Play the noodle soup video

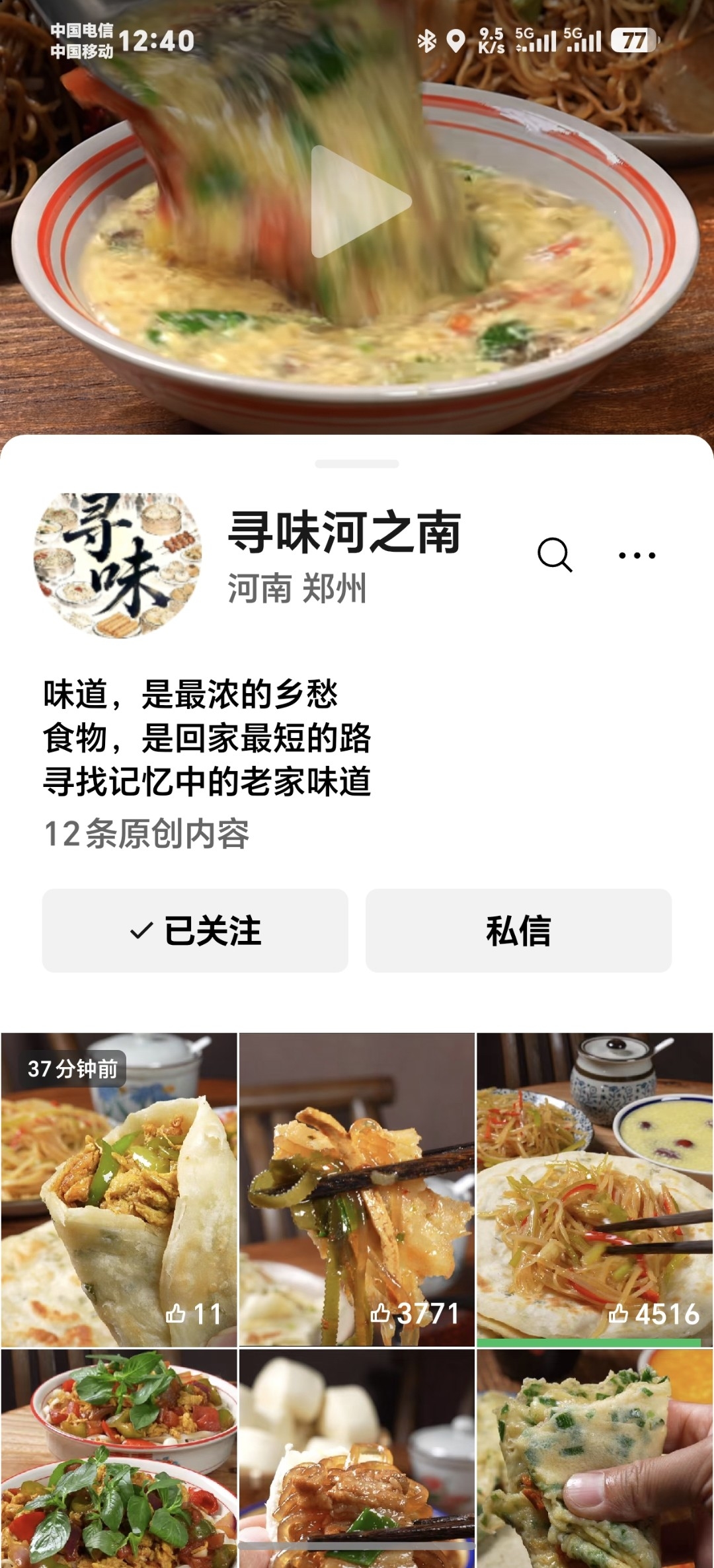point(361,202)
